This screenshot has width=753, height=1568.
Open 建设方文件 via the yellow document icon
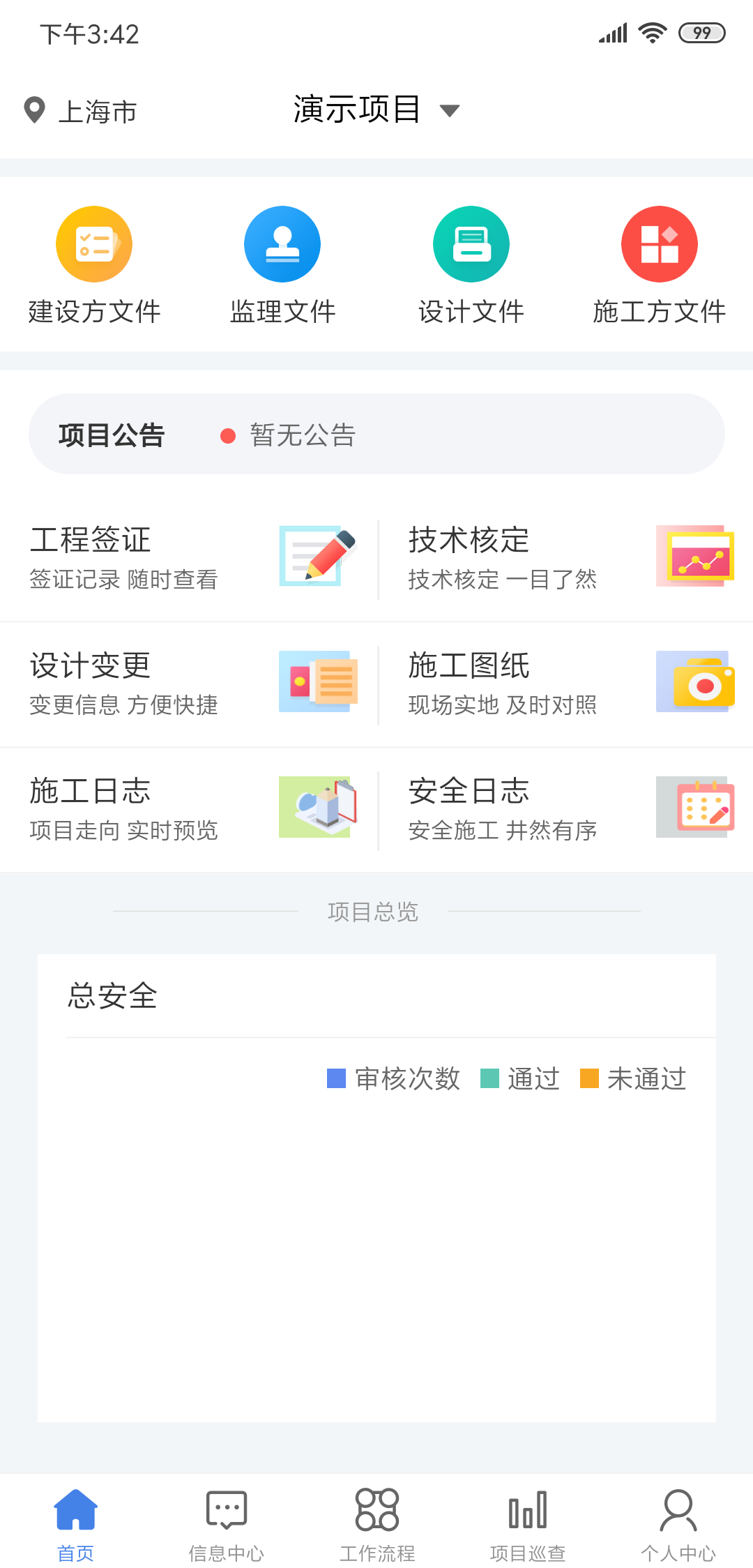(93, 244)
